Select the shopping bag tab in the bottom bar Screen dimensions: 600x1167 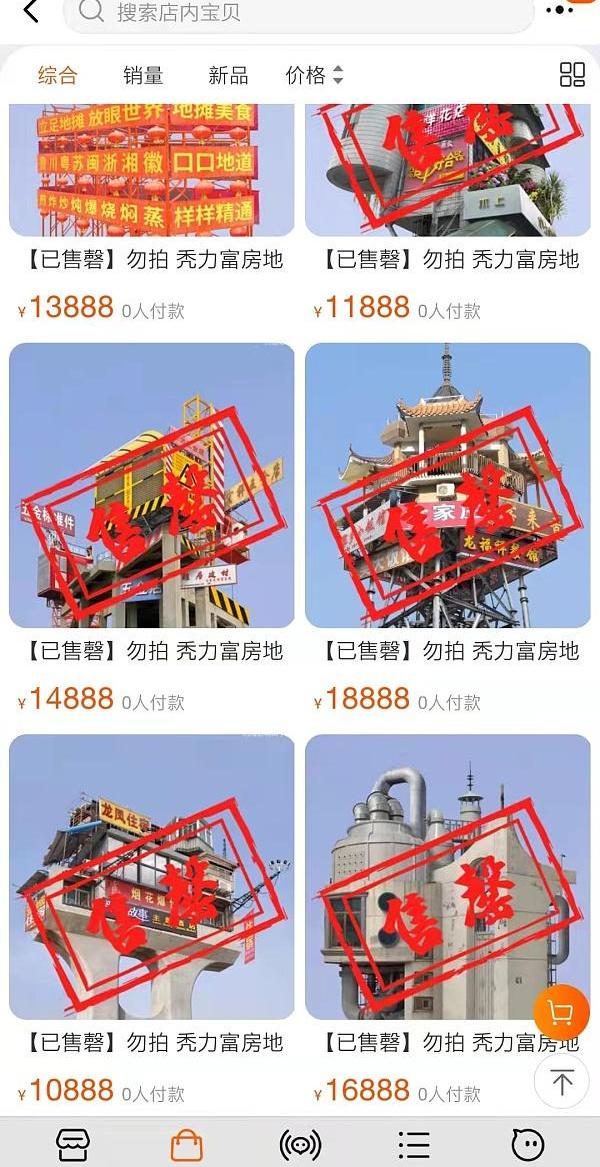[x=186, y=1144]
